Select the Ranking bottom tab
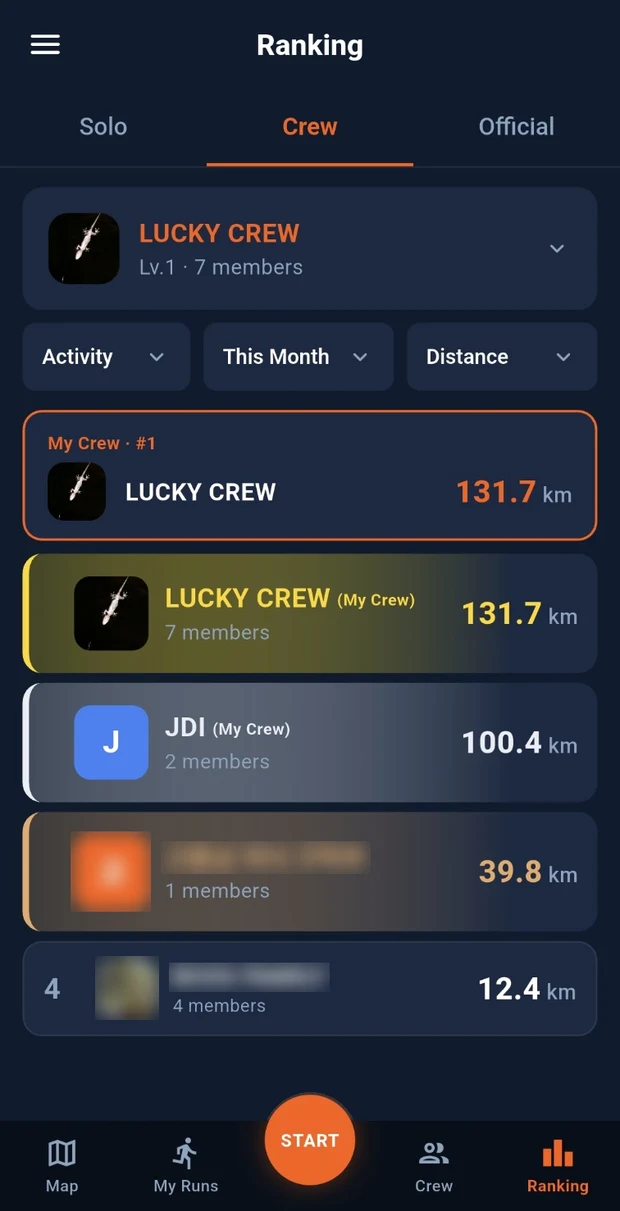 point(558,1166)
